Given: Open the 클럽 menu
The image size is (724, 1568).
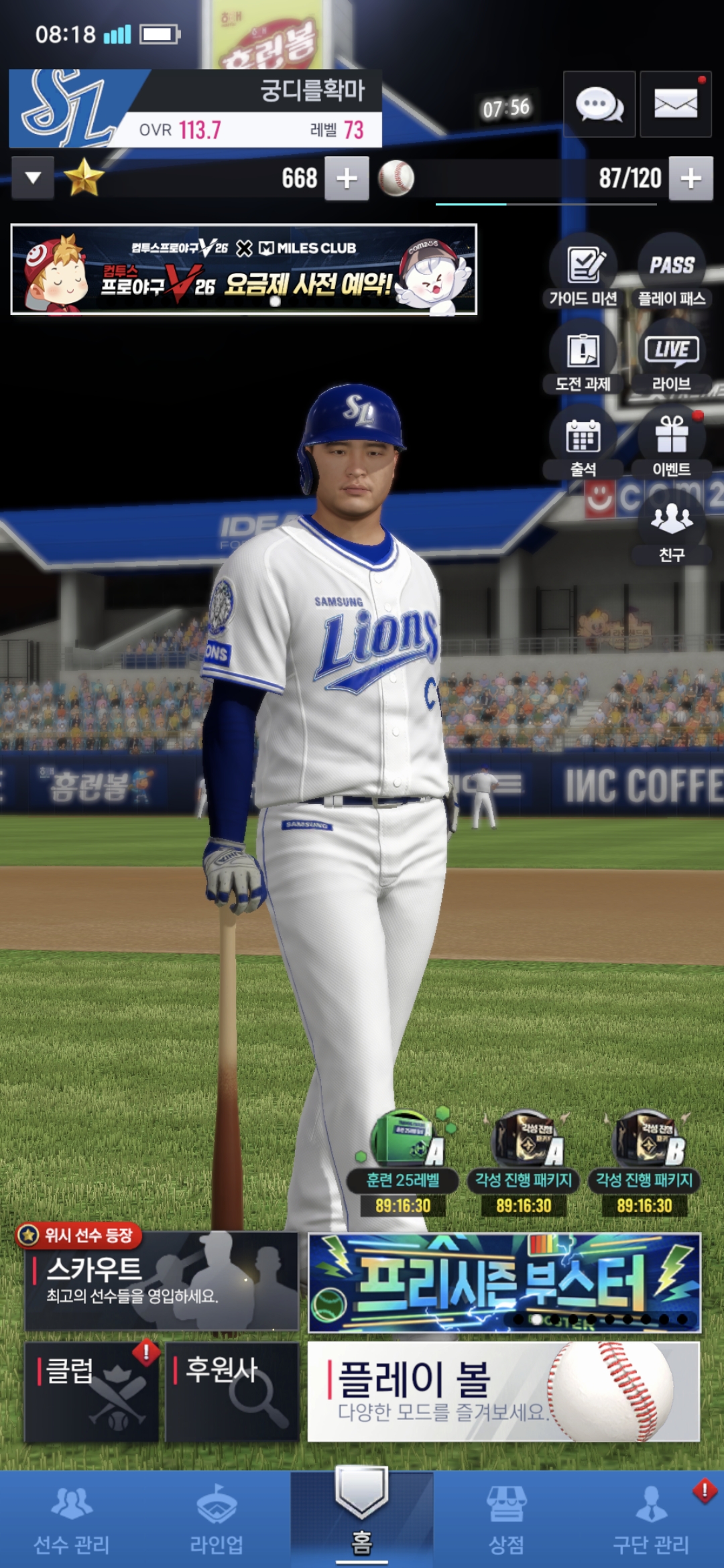Looking at the screenshot, I should point(92,1392).
